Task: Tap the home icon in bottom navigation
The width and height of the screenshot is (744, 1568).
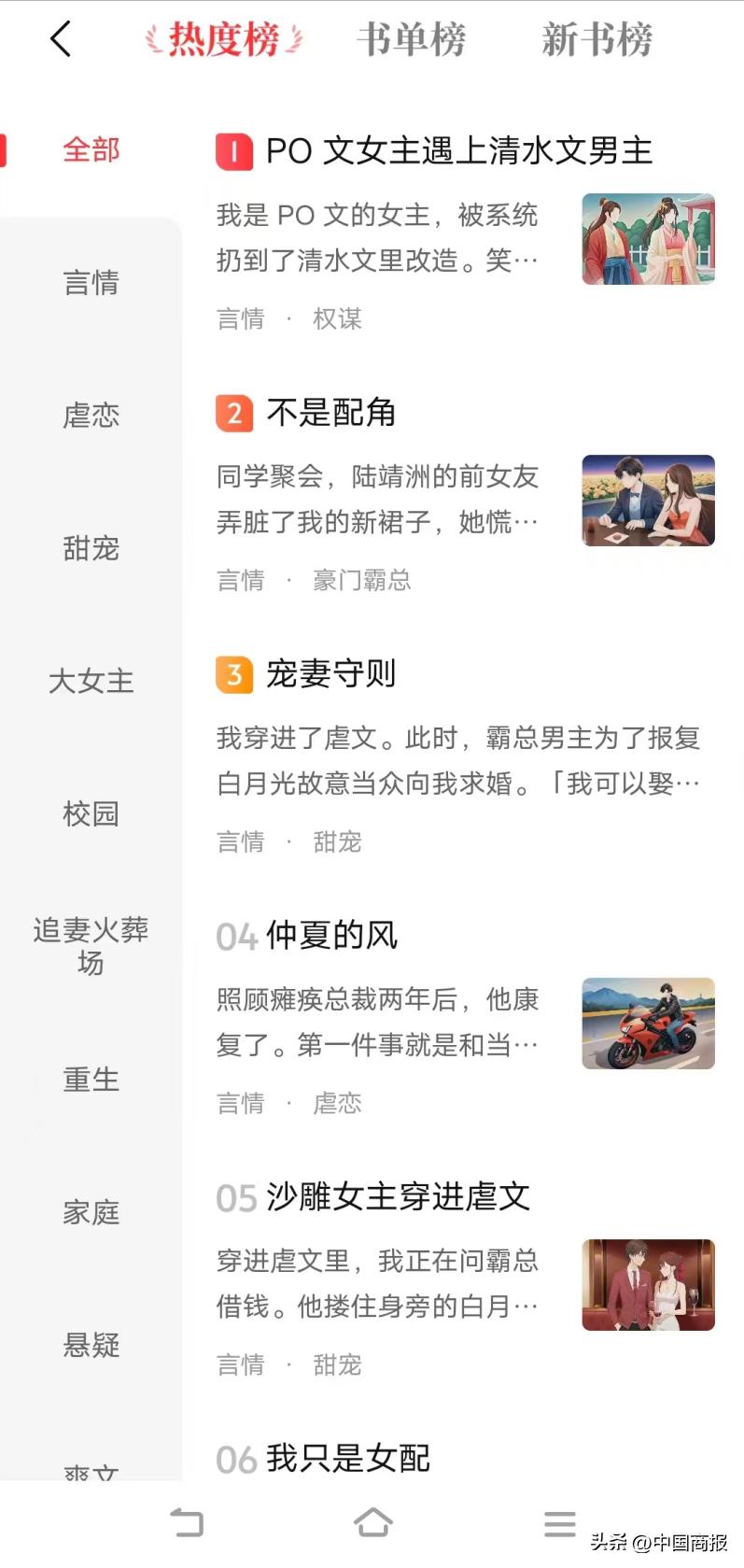Action: pos(372,1521)
